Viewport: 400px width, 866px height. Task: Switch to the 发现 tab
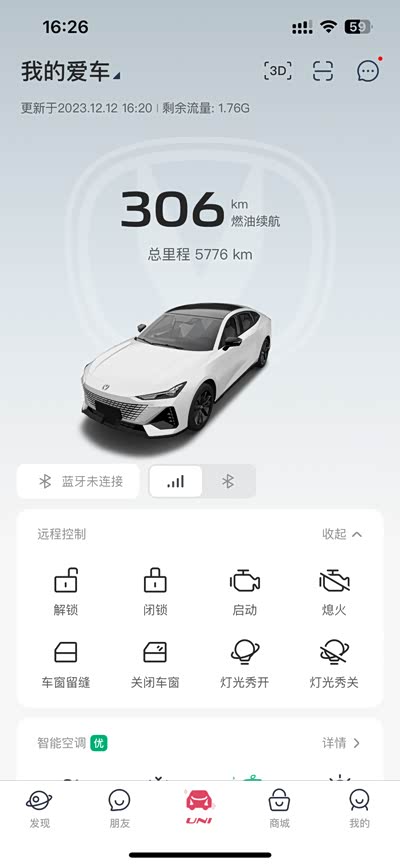pyautogui.click(x=39, y=809)
